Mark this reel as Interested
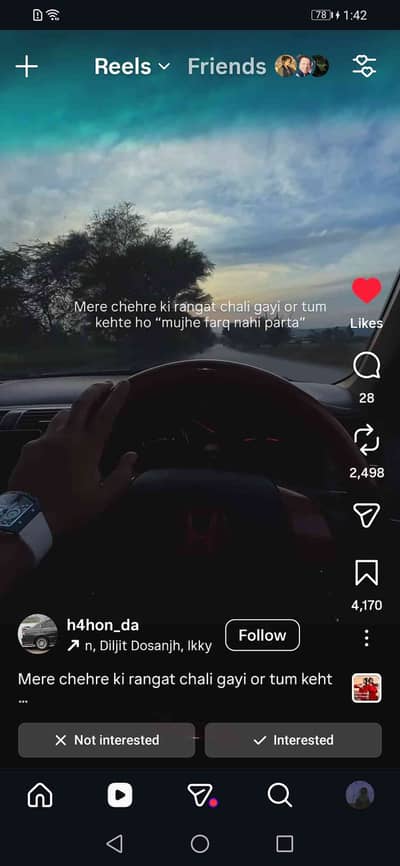 pyautogui.click(x=293, y=740)
